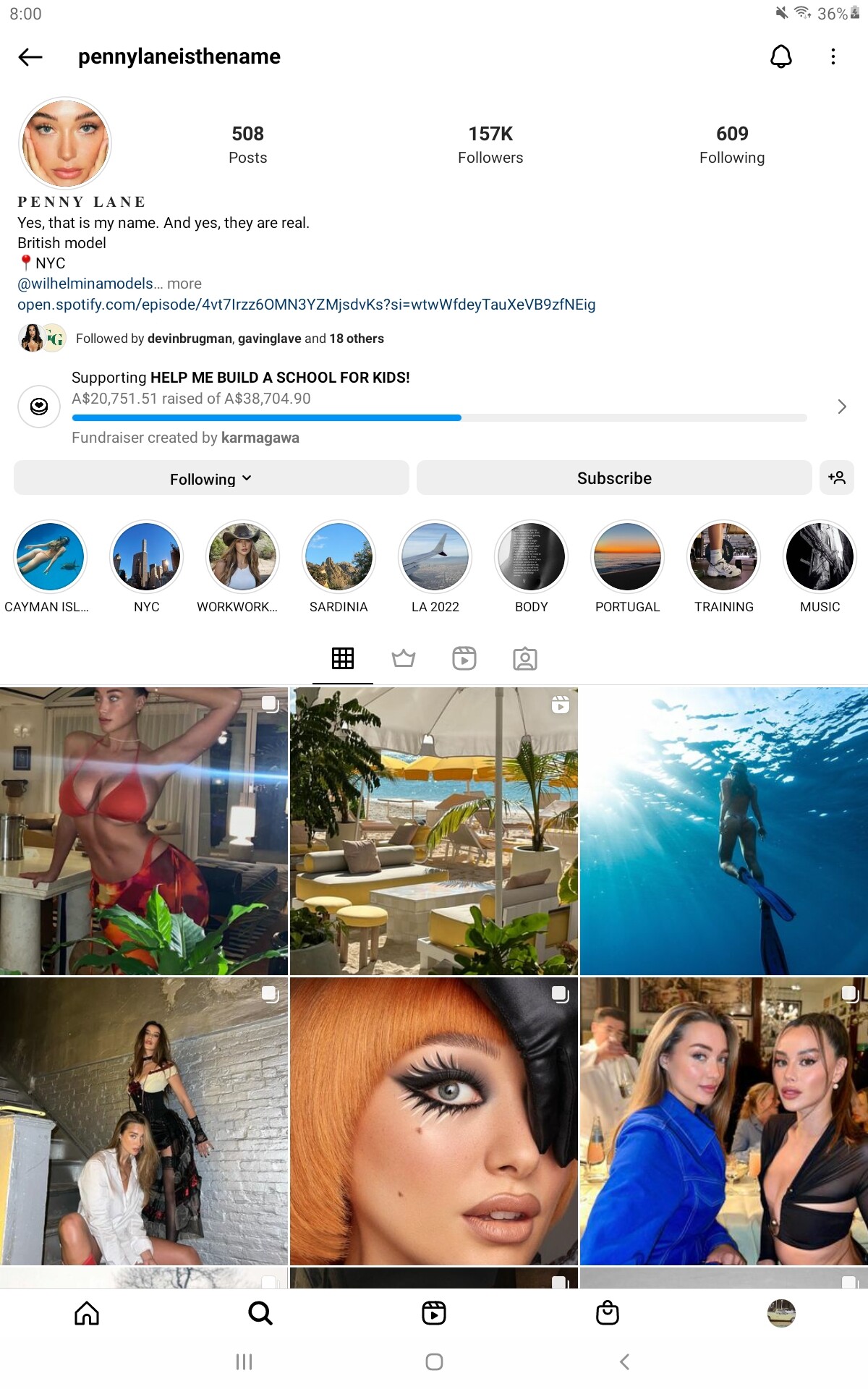
Task: Go back using the top arrow
Action: pyautogui.click(x=30, y=56)
